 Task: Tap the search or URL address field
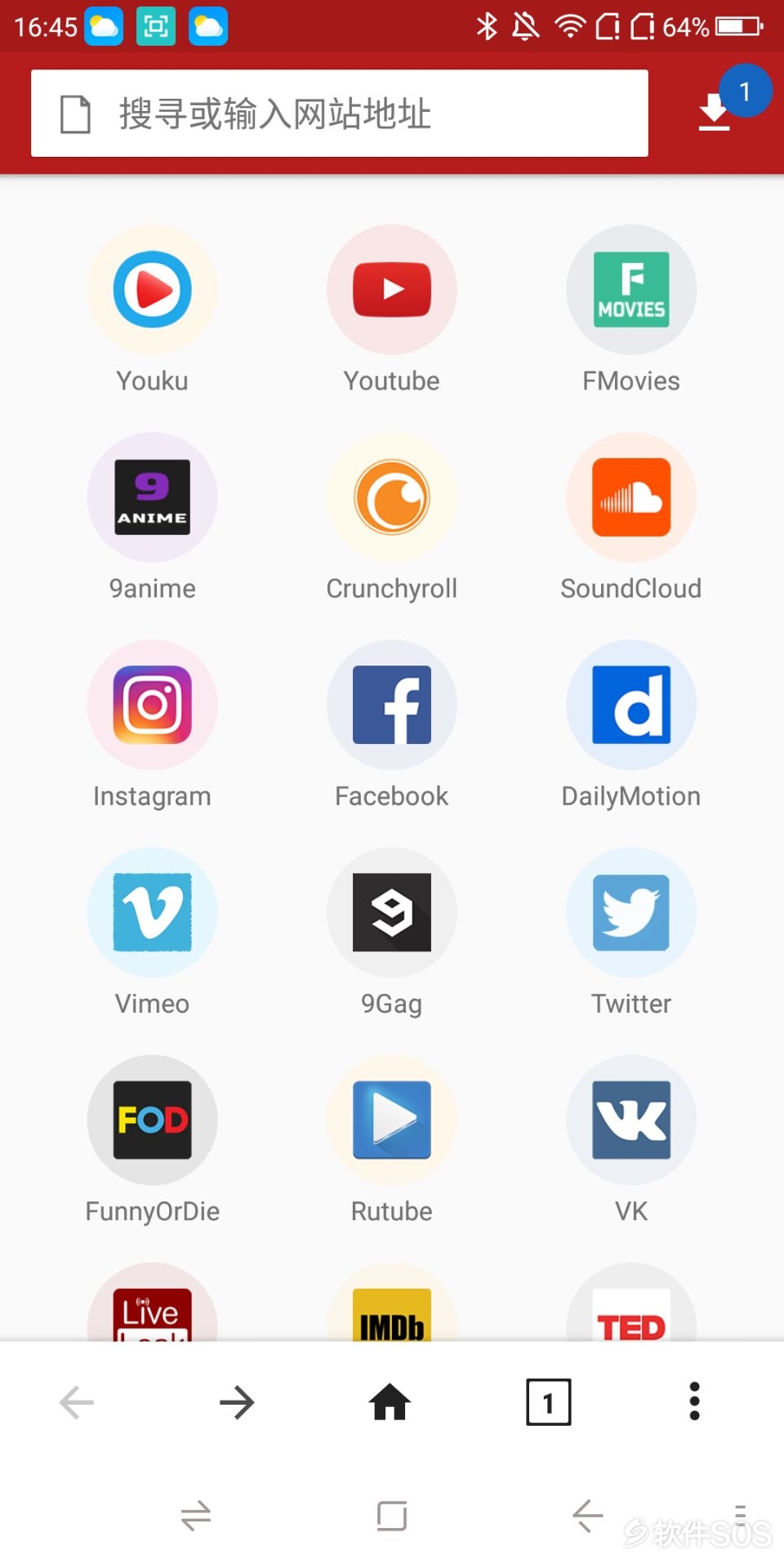339,114
